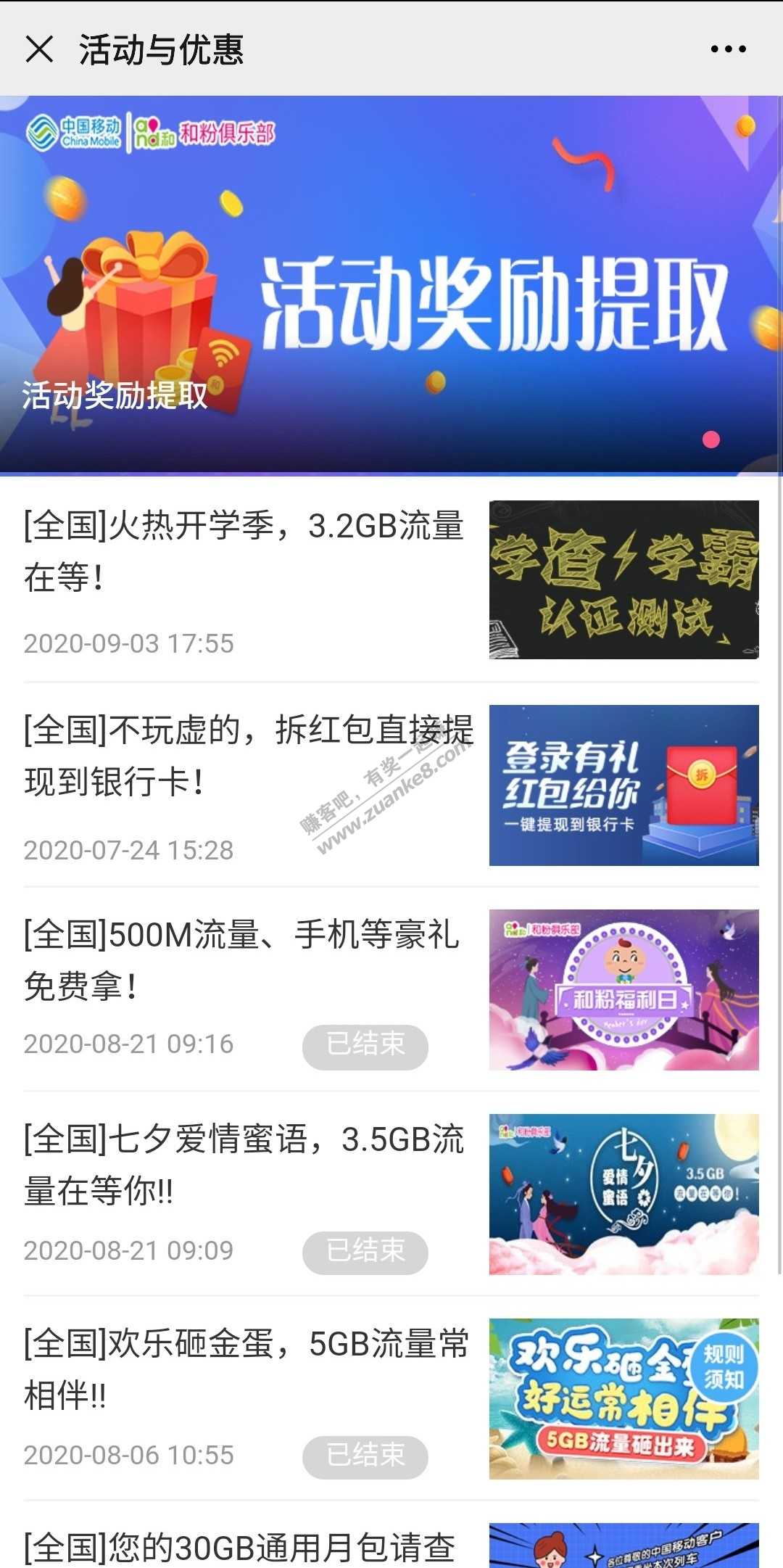Tap the 学渣学霸认证测试 thumbnail
This screenshot has width=783, height=1568.
point(623,580)
